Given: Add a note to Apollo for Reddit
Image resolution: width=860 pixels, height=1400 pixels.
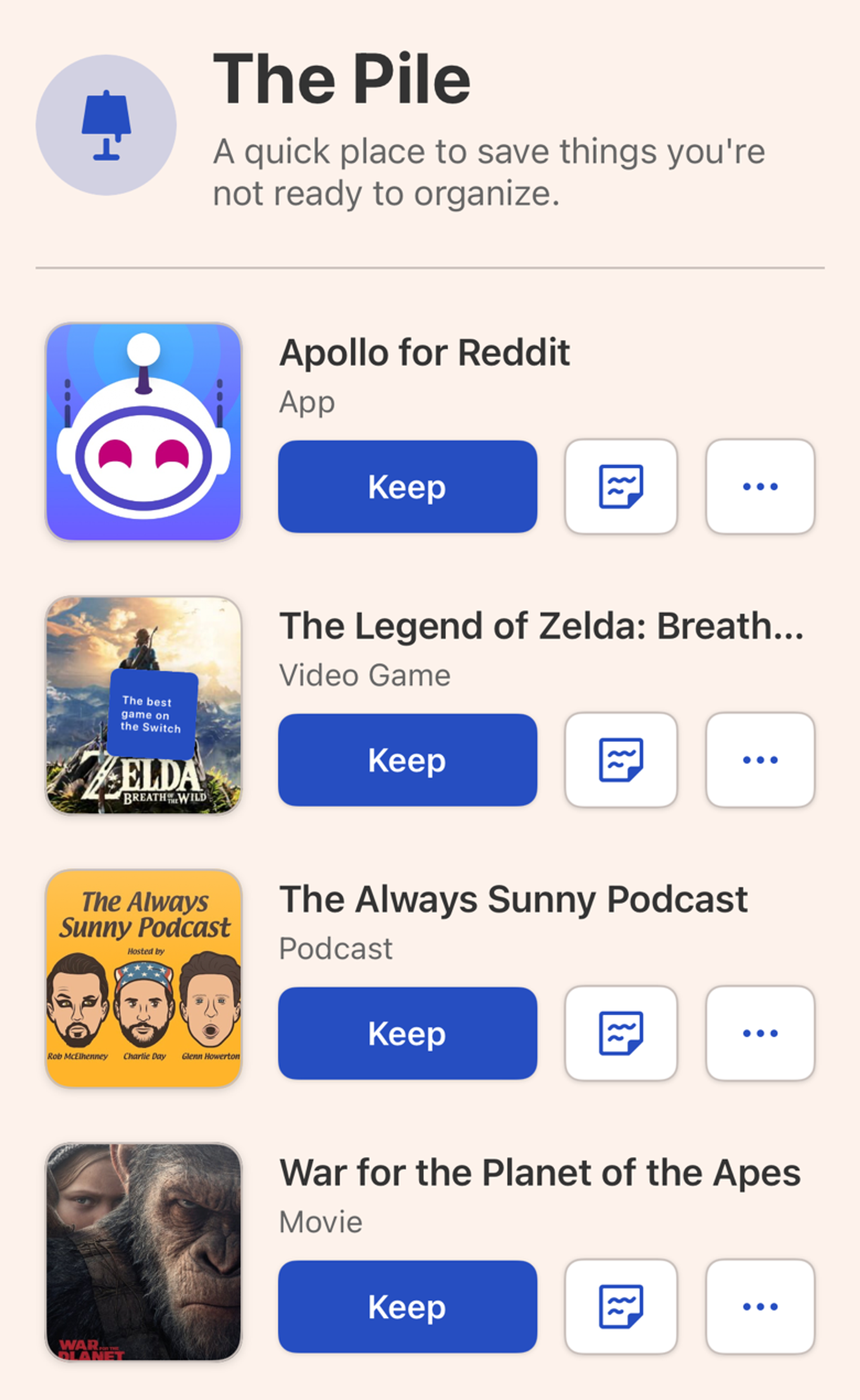Looking at the screenshot, I should [621, 487].
